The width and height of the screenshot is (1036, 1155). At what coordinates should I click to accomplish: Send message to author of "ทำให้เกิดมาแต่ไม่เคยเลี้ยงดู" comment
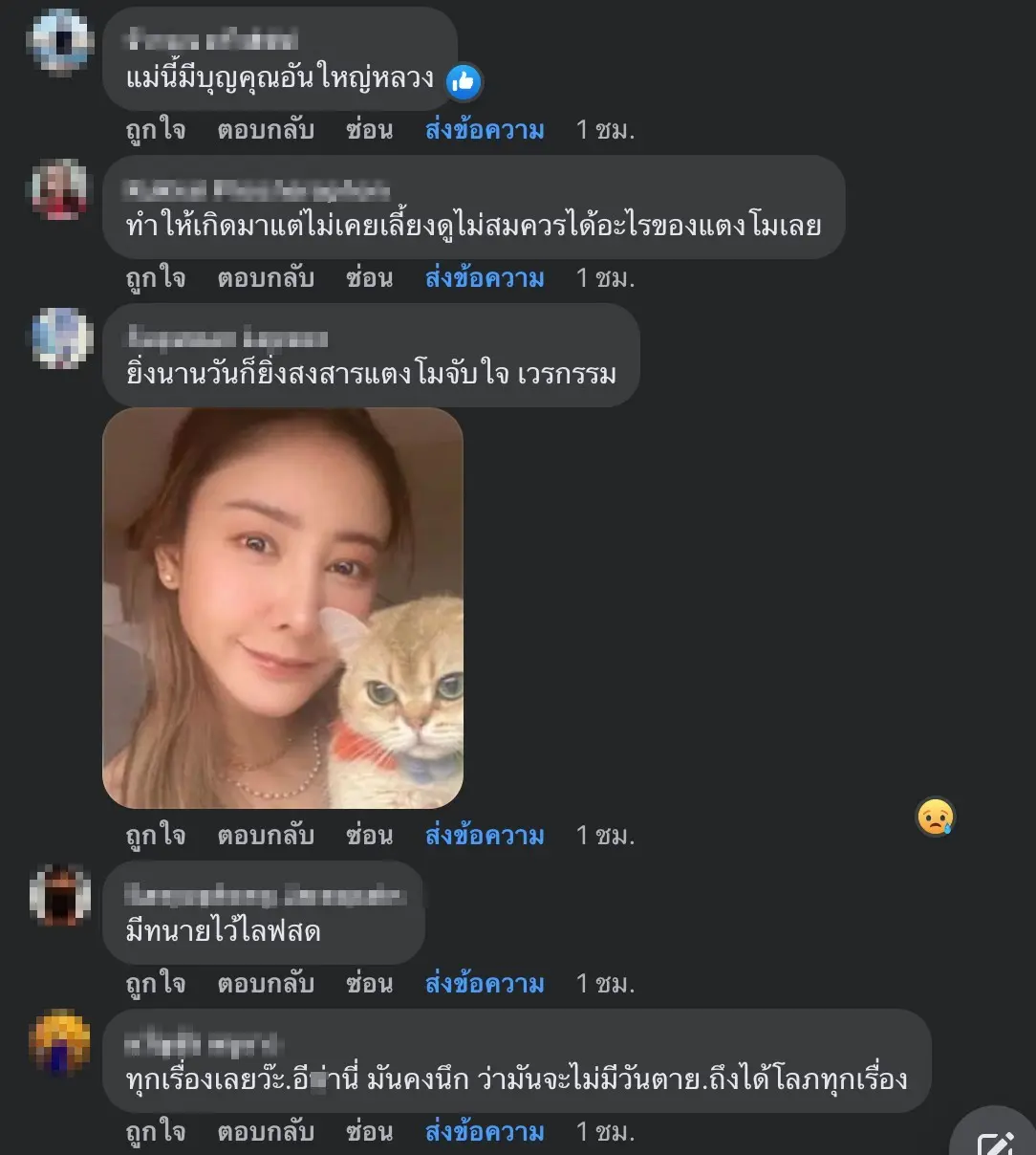pyautogui.click(x=485, y=278)
